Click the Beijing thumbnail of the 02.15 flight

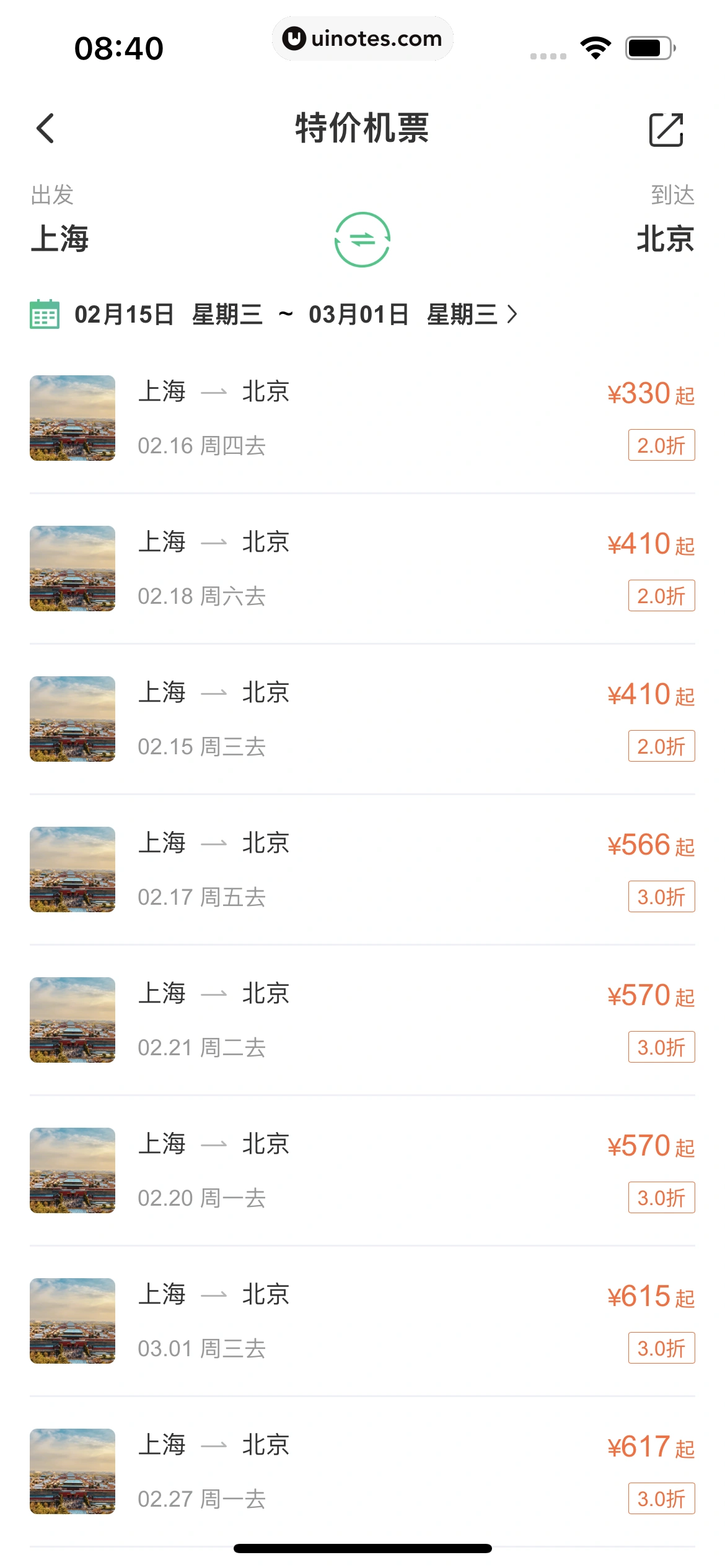[72, 719]
